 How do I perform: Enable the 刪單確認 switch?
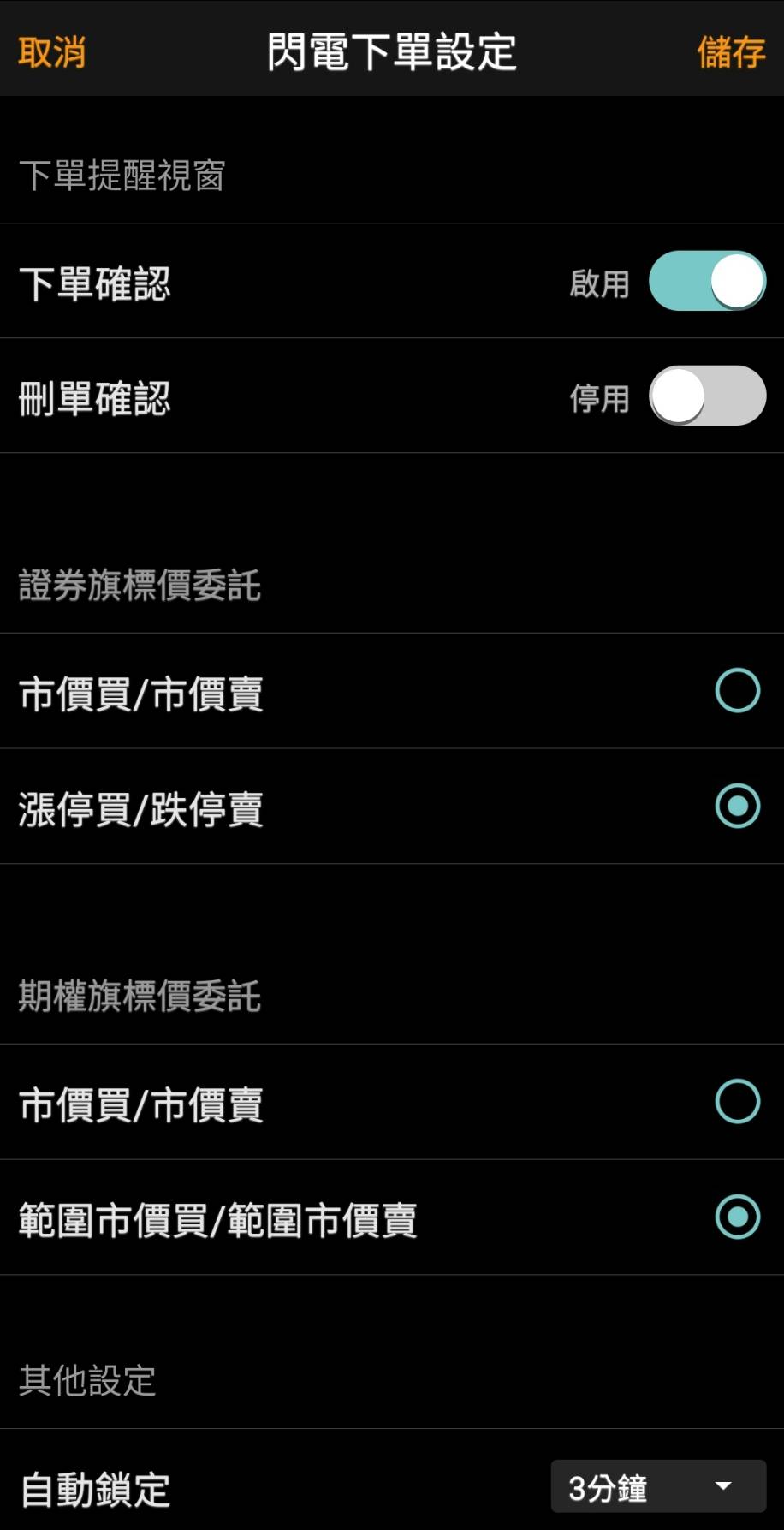tap(707, 396)
